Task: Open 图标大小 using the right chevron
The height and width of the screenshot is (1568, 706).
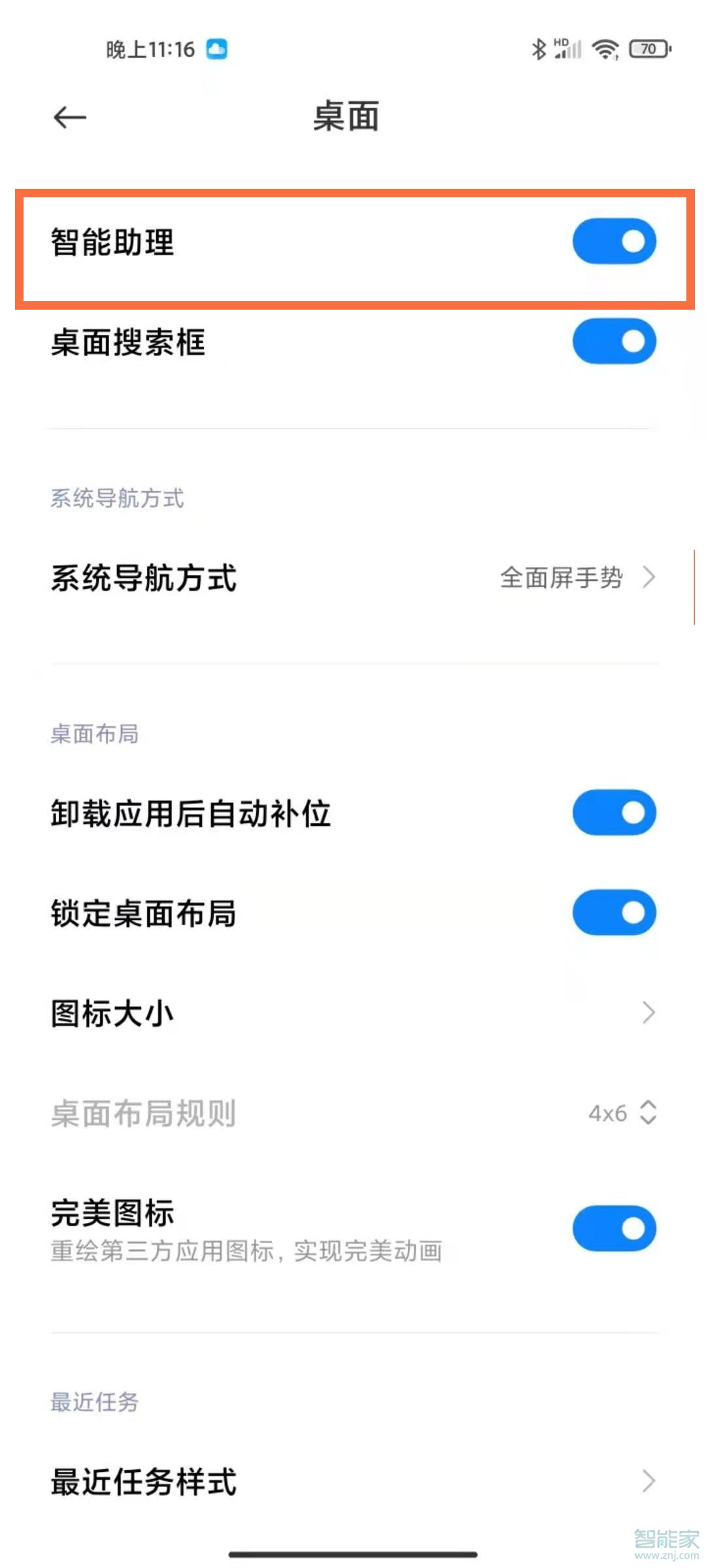Action: 649,1013
